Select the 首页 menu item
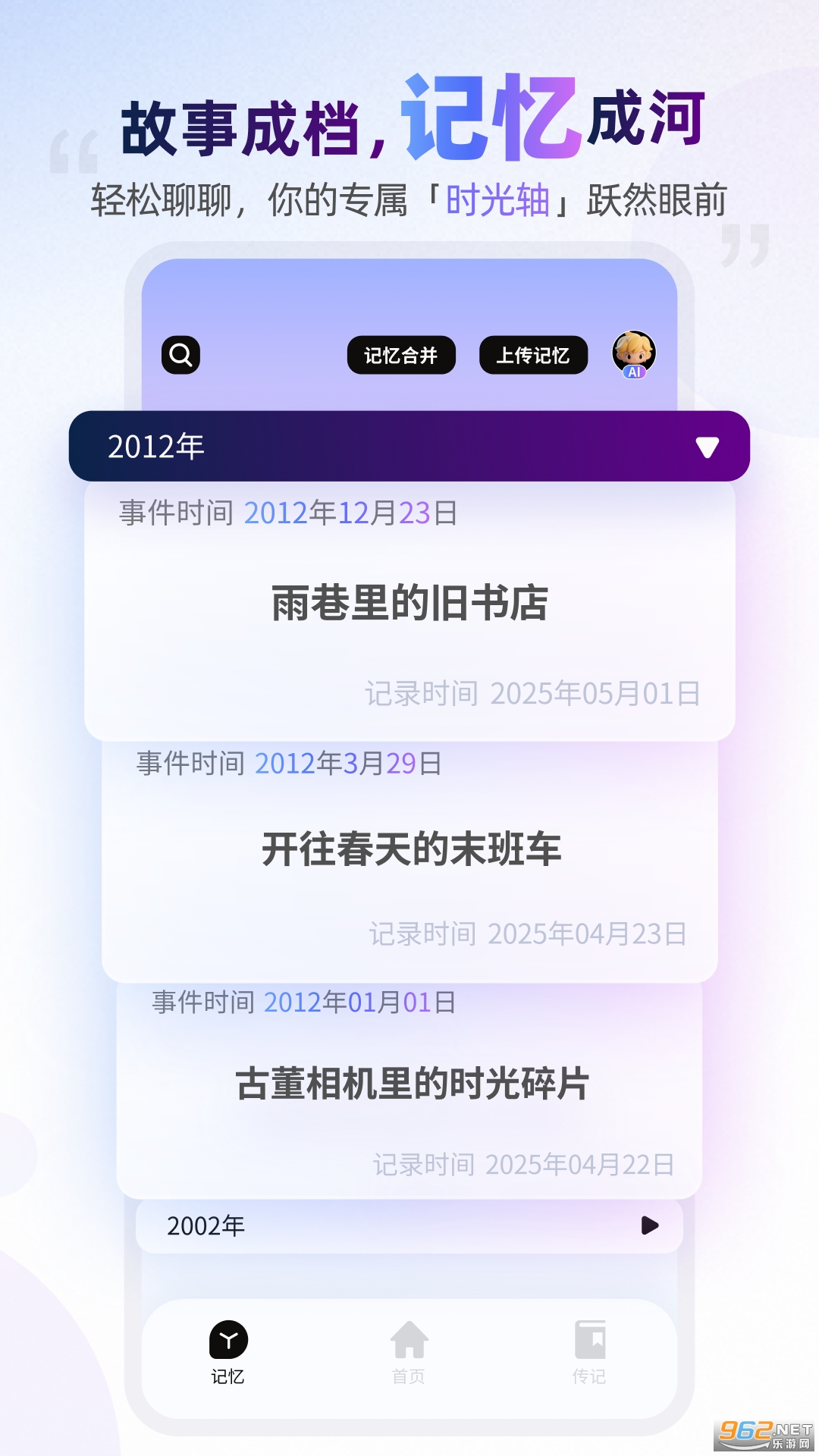The width and height of the screenshot is (819, 1456). (409, 1357)
